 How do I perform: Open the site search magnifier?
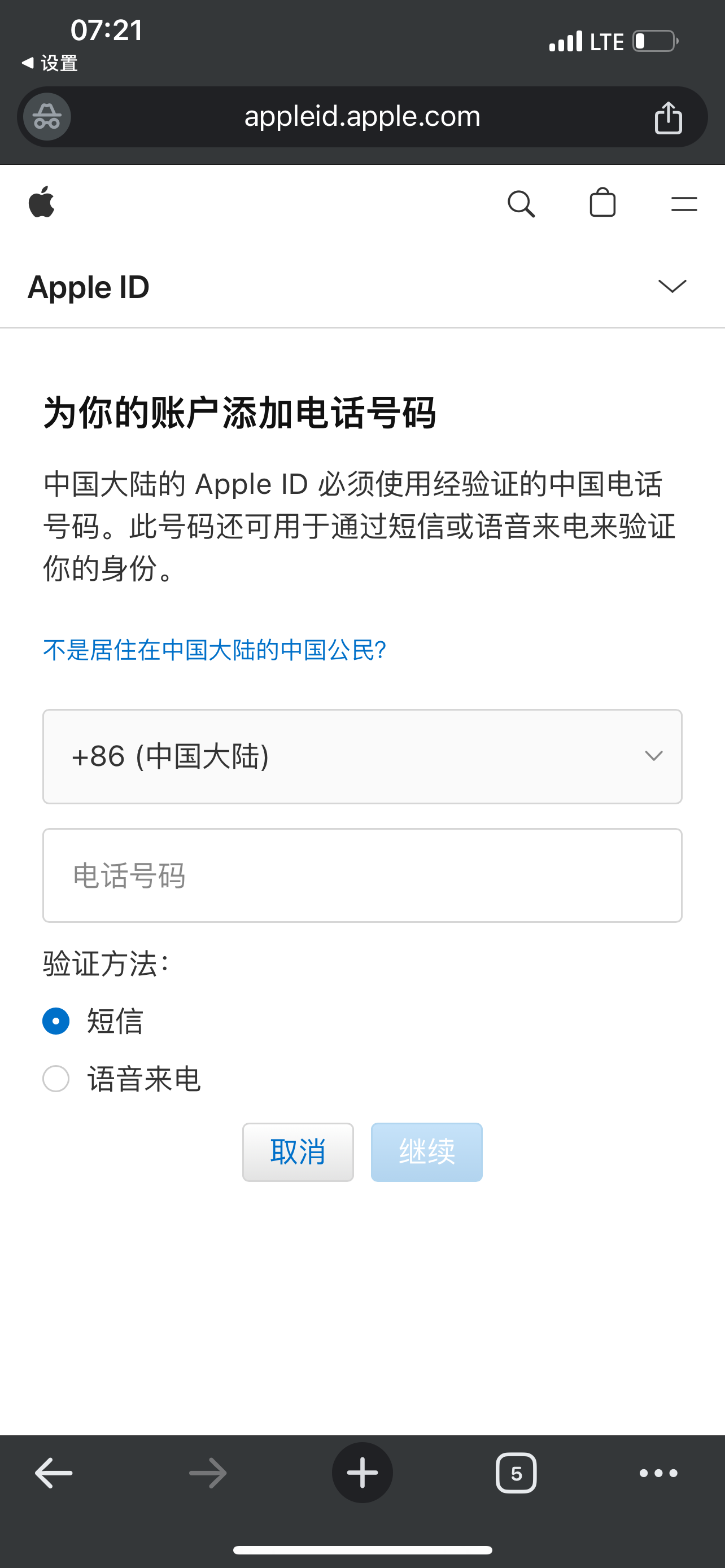pos(521,203)
